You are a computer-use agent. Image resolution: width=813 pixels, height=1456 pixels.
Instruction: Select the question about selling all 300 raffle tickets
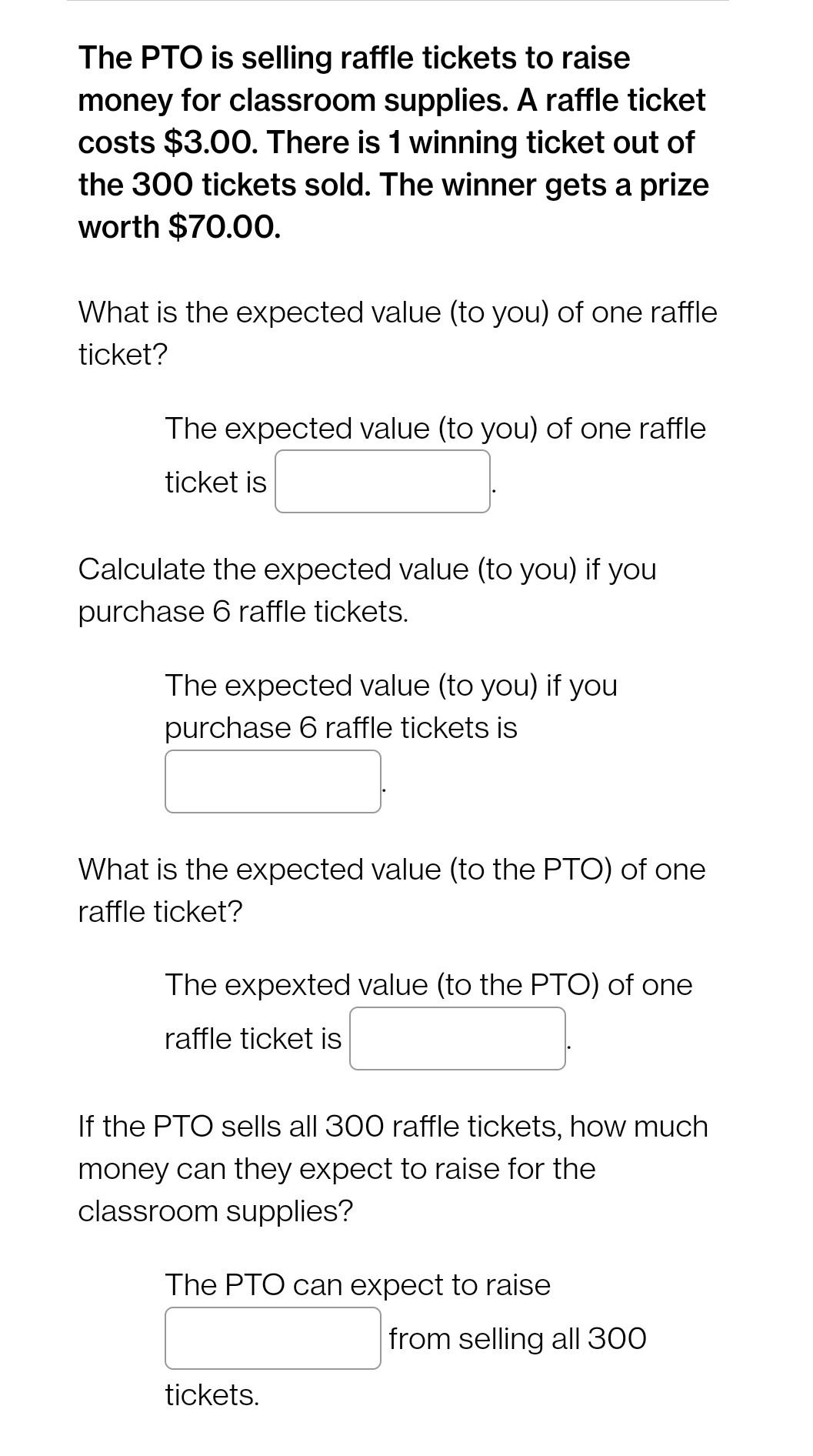392,1168
